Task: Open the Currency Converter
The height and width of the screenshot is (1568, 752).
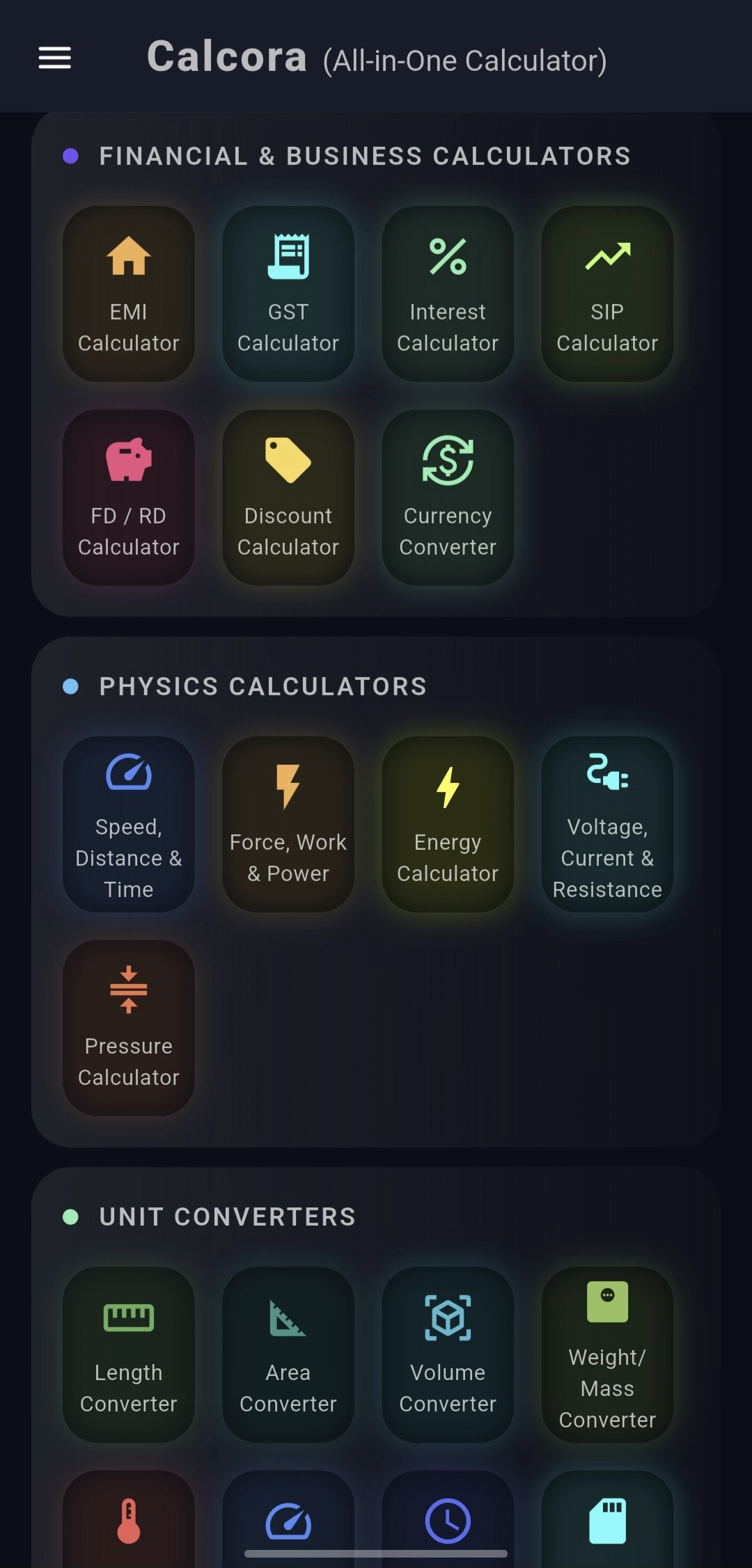Action: [x=447, y=496]
